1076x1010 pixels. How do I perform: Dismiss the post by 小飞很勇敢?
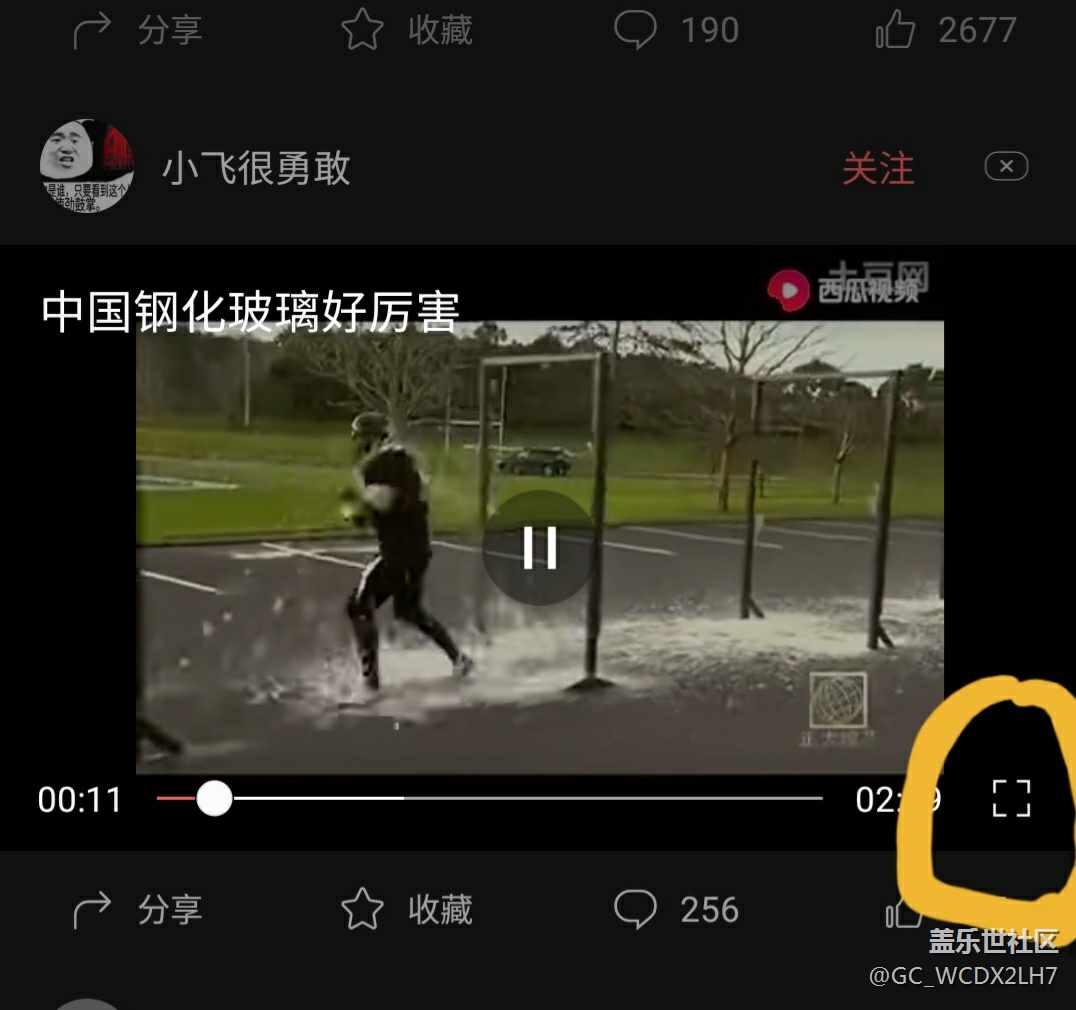pos(1006,167)
